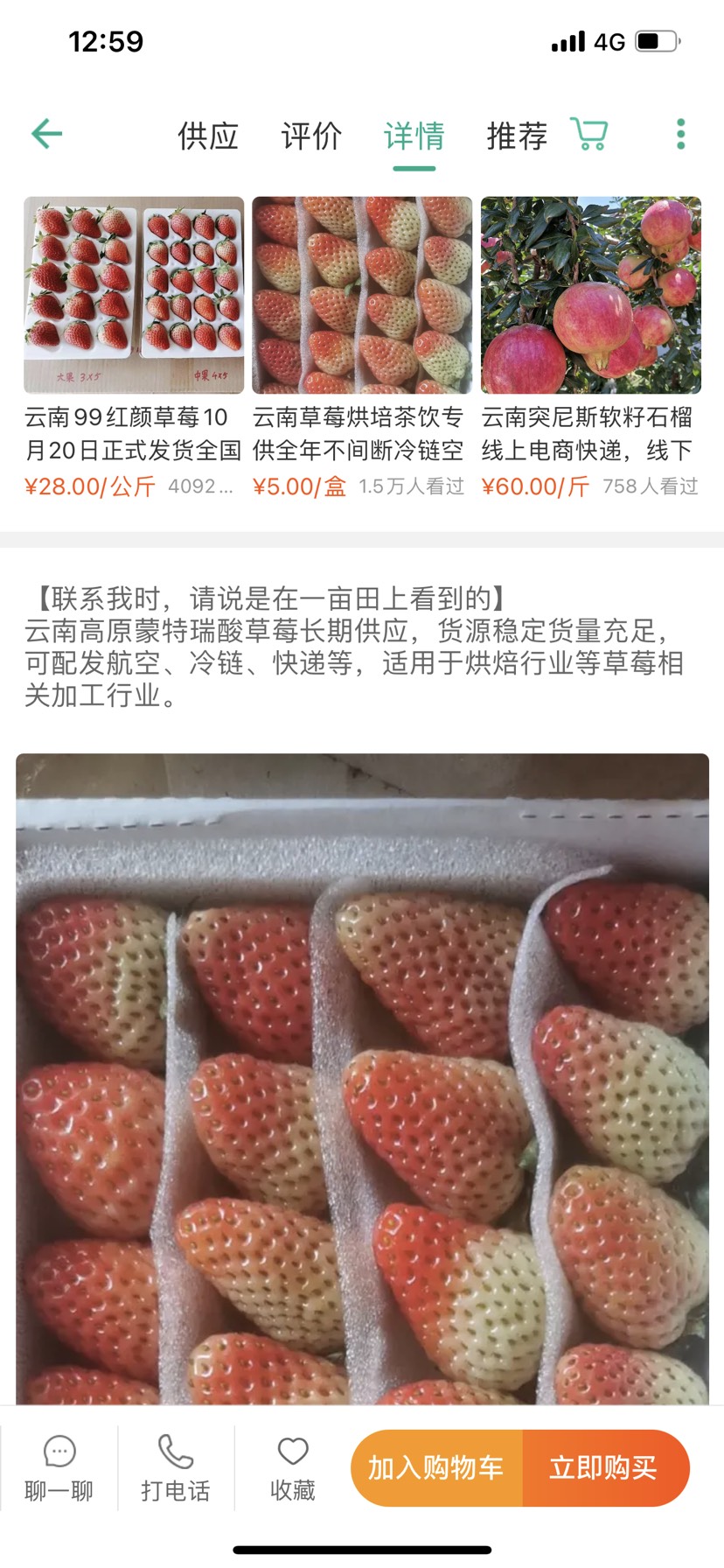Viewport: 724px width, 1568px height.
Task: Open the 评价 reviews tab
Action: pyautogui.click(x=311, y=136)
